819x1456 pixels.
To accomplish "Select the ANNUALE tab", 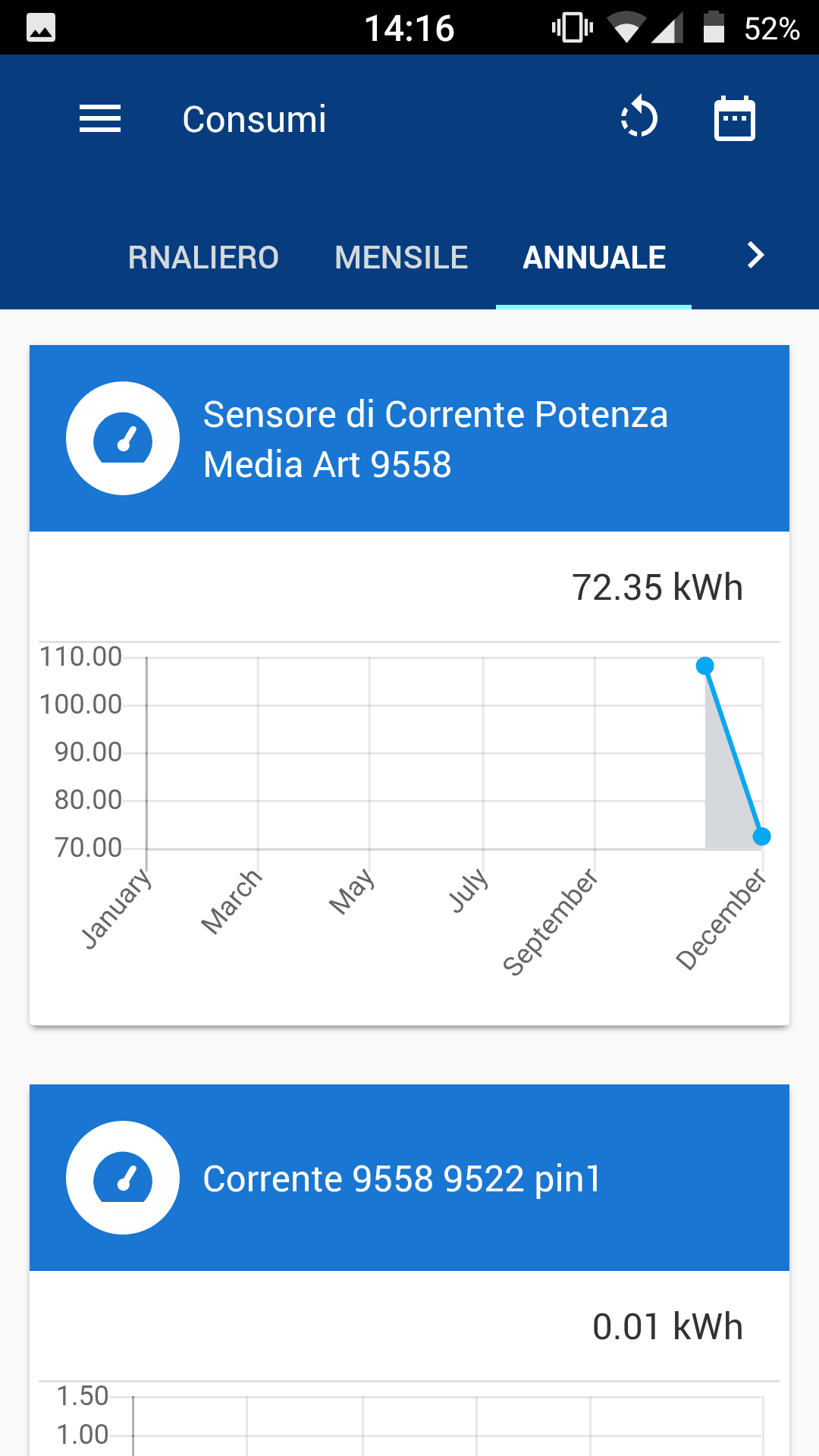I will click(594, 257).
